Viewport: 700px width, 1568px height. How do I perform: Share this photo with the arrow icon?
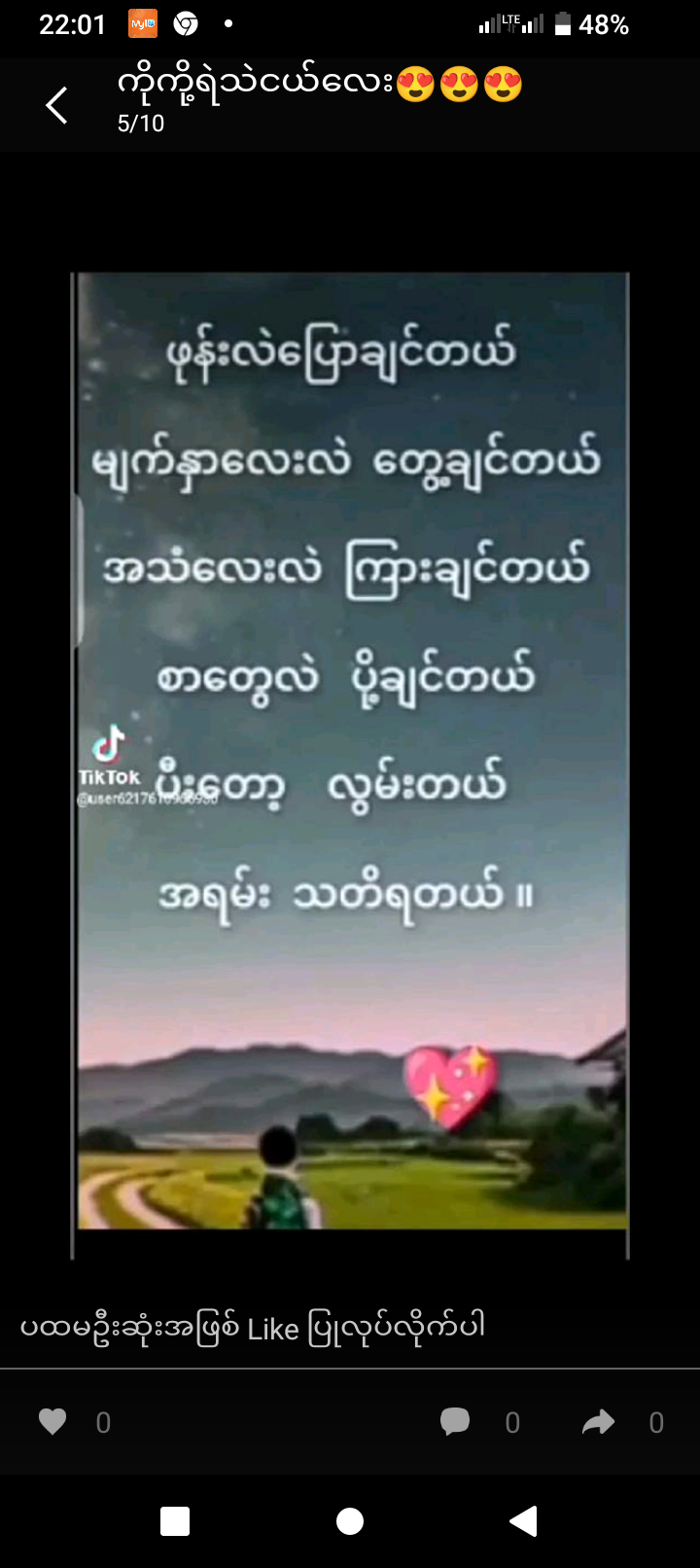pyautogui.click(x=598, y=1422)
